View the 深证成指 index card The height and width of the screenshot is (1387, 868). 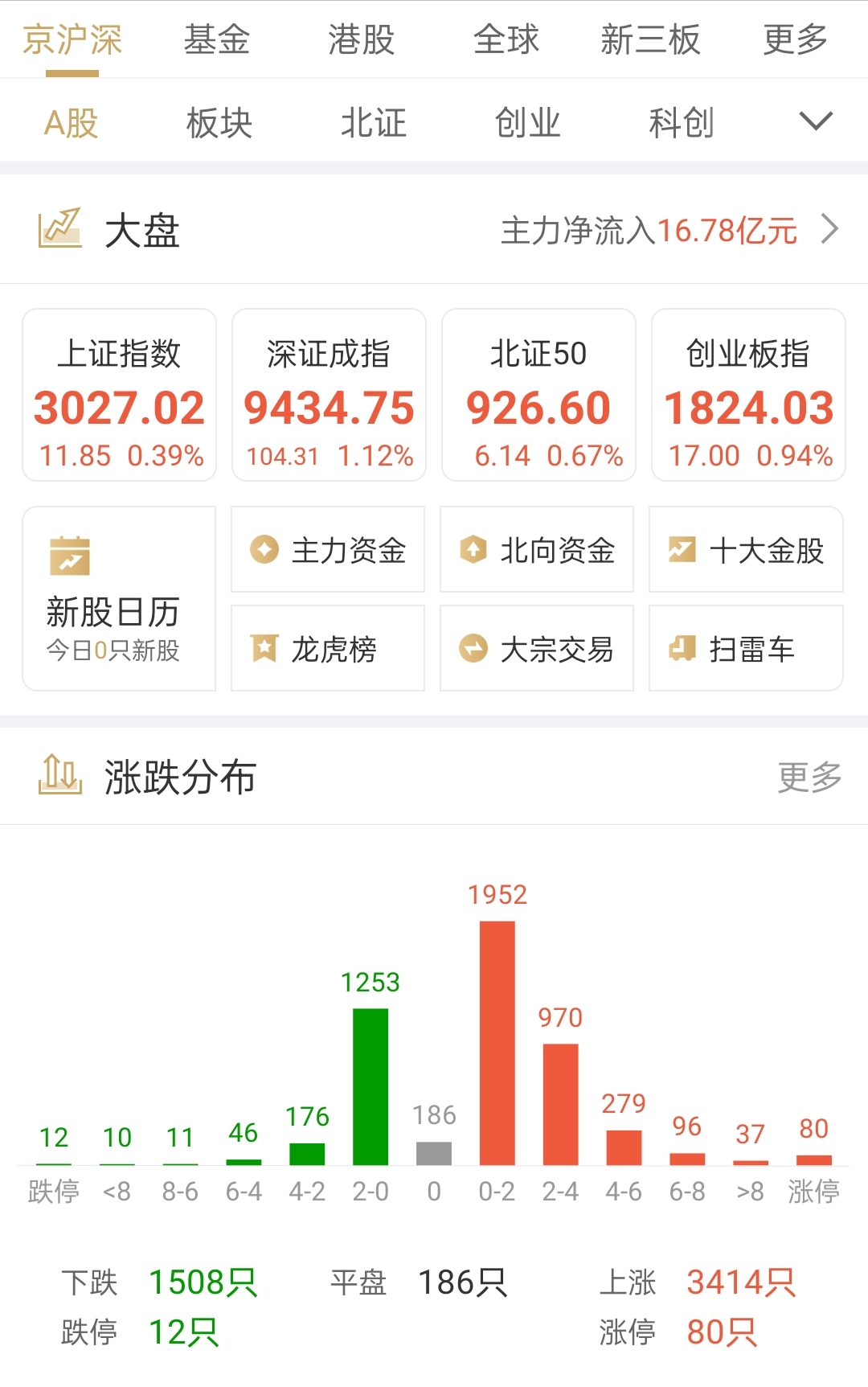pos(329,395)
